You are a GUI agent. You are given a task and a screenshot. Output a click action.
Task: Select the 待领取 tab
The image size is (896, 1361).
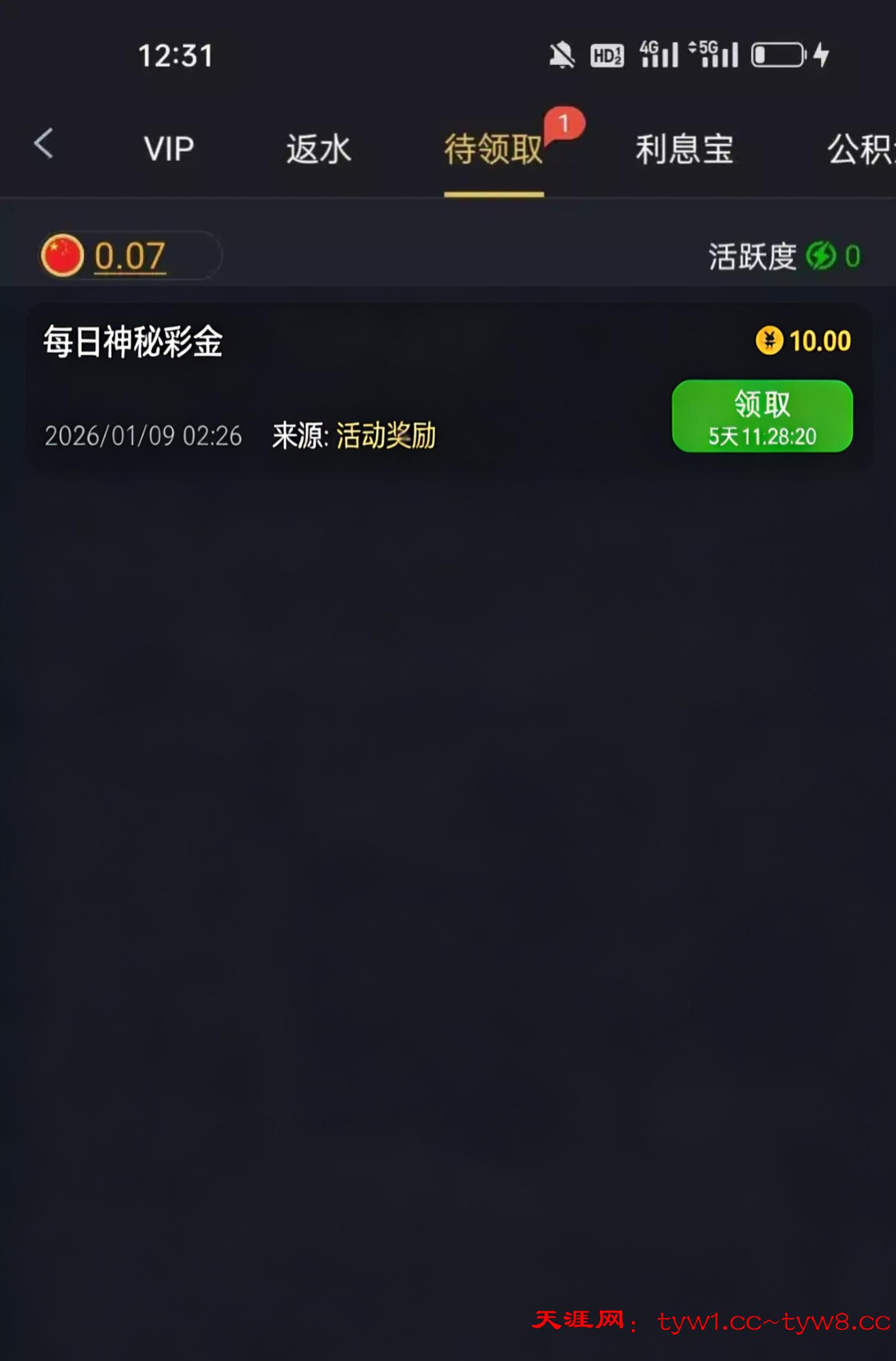(493, 149)
